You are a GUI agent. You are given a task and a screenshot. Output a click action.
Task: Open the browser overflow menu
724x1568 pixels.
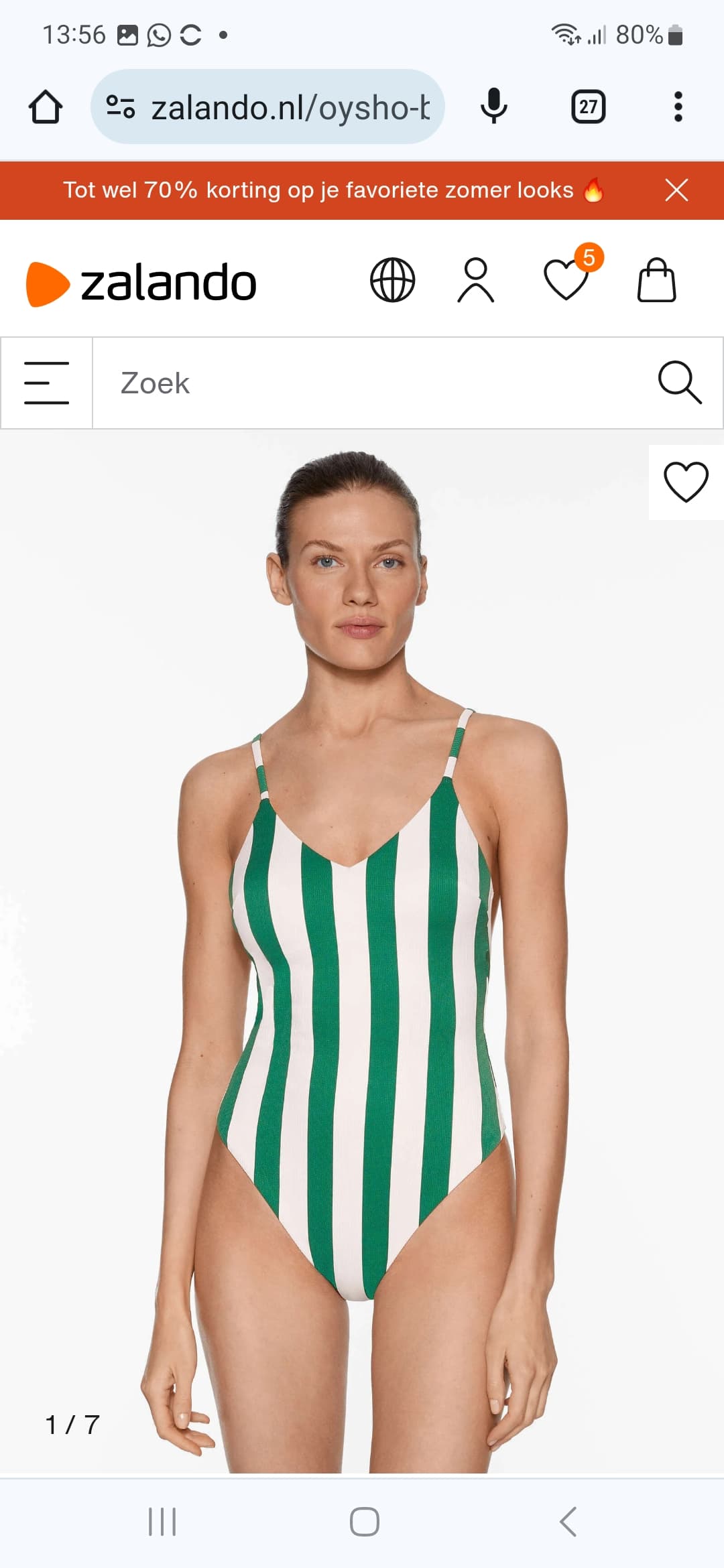[678, 107]
